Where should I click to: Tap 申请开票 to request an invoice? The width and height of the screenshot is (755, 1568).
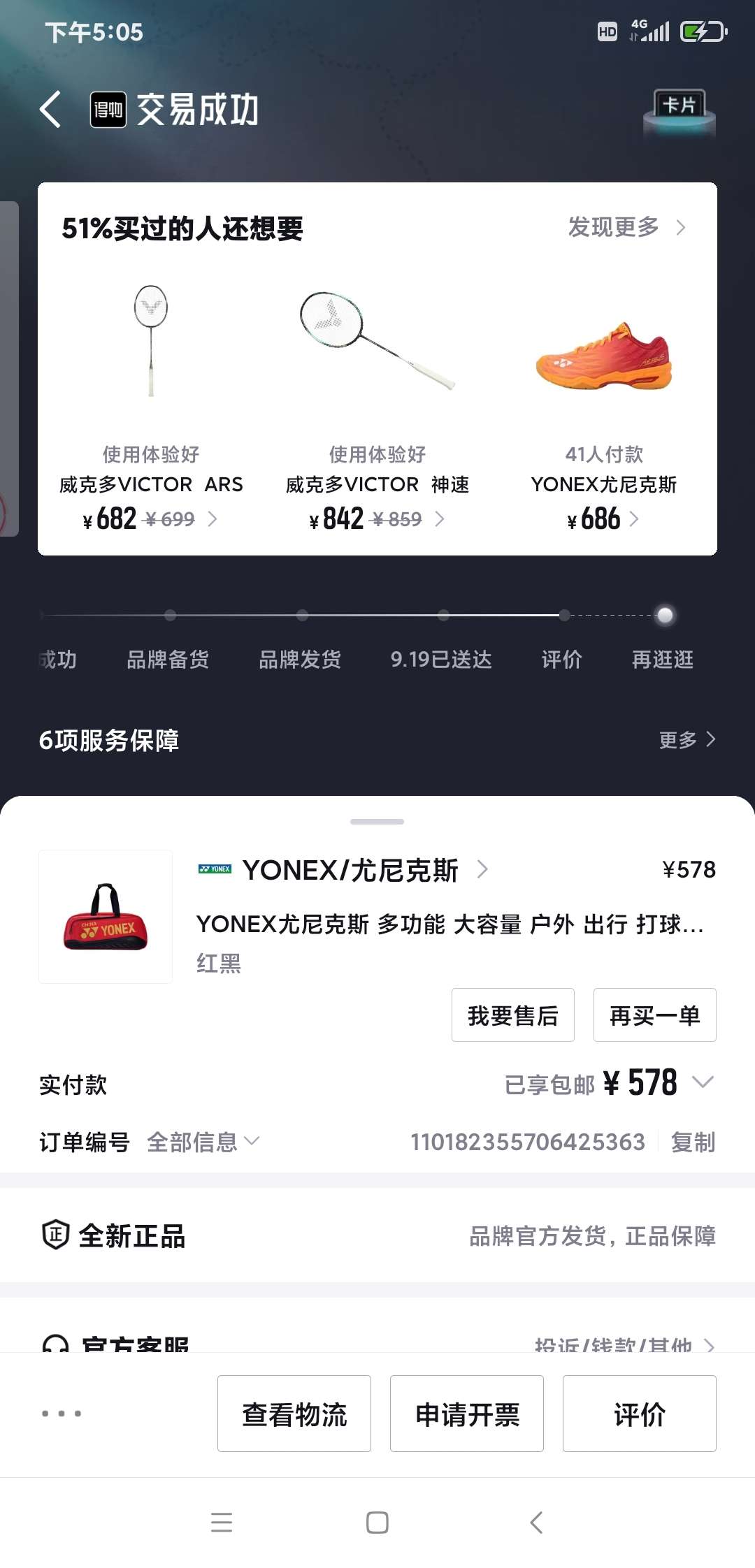point(466,1414)
